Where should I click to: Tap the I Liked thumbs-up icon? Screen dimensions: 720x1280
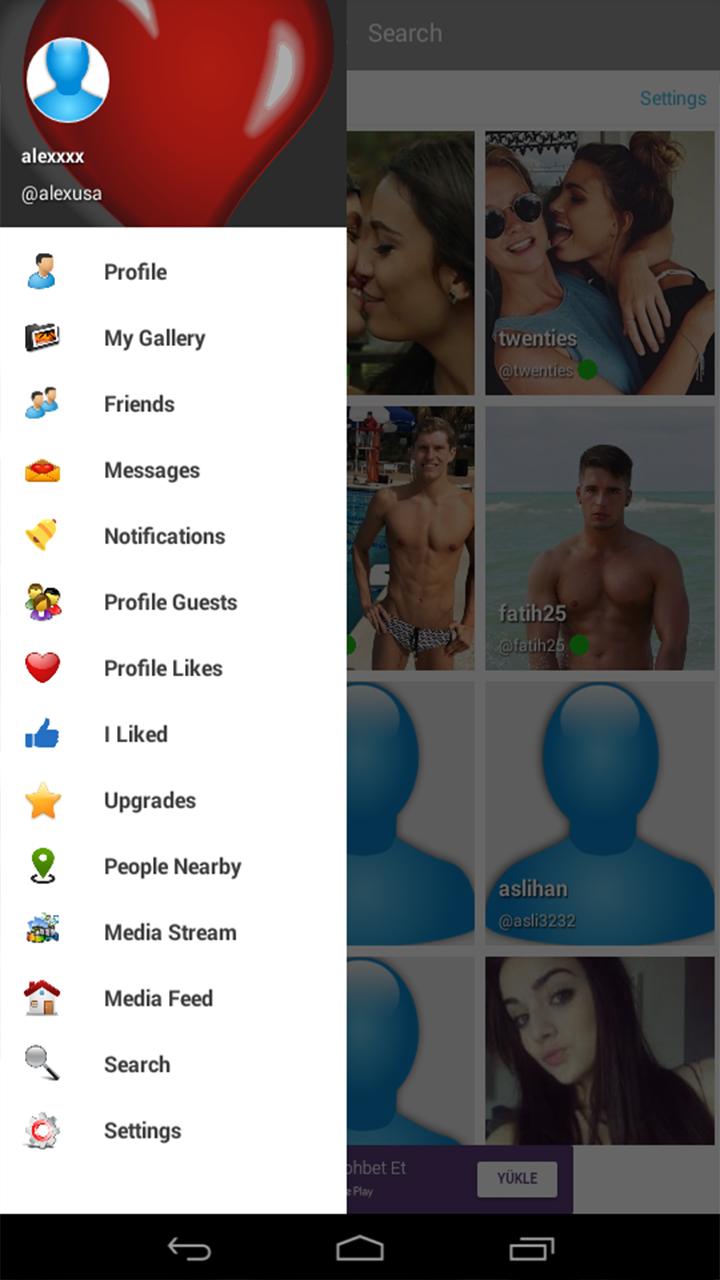click(42, 734)
